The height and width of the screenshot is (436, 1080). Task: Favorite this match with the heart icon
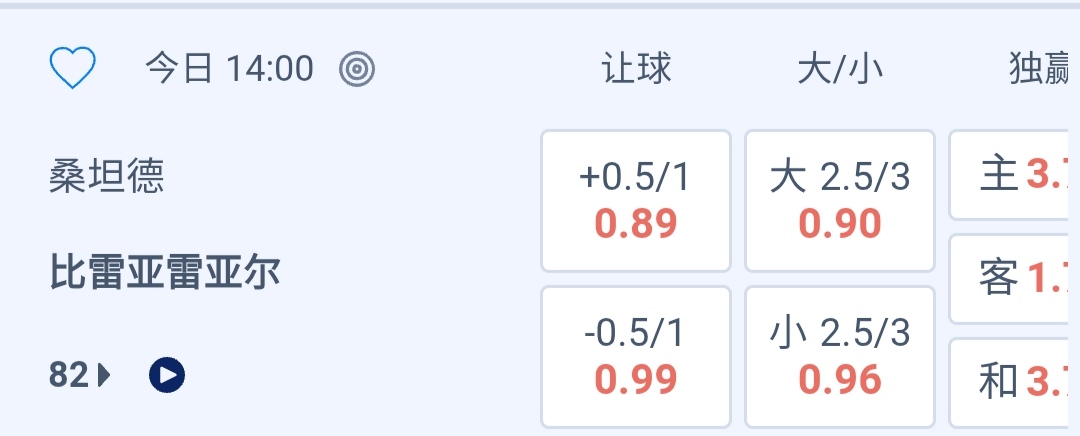[x=72, y=69]
